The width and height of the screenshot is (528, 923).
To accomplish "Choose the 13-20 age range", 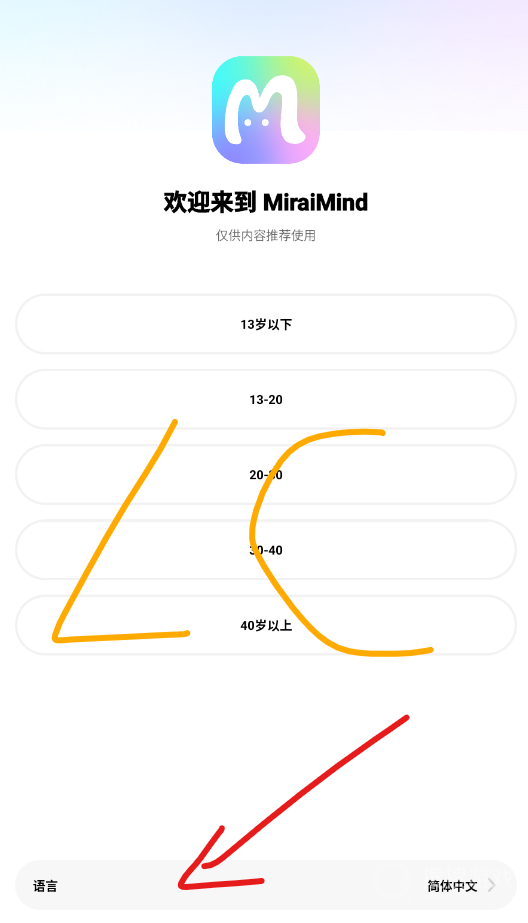I will (265, 399).
